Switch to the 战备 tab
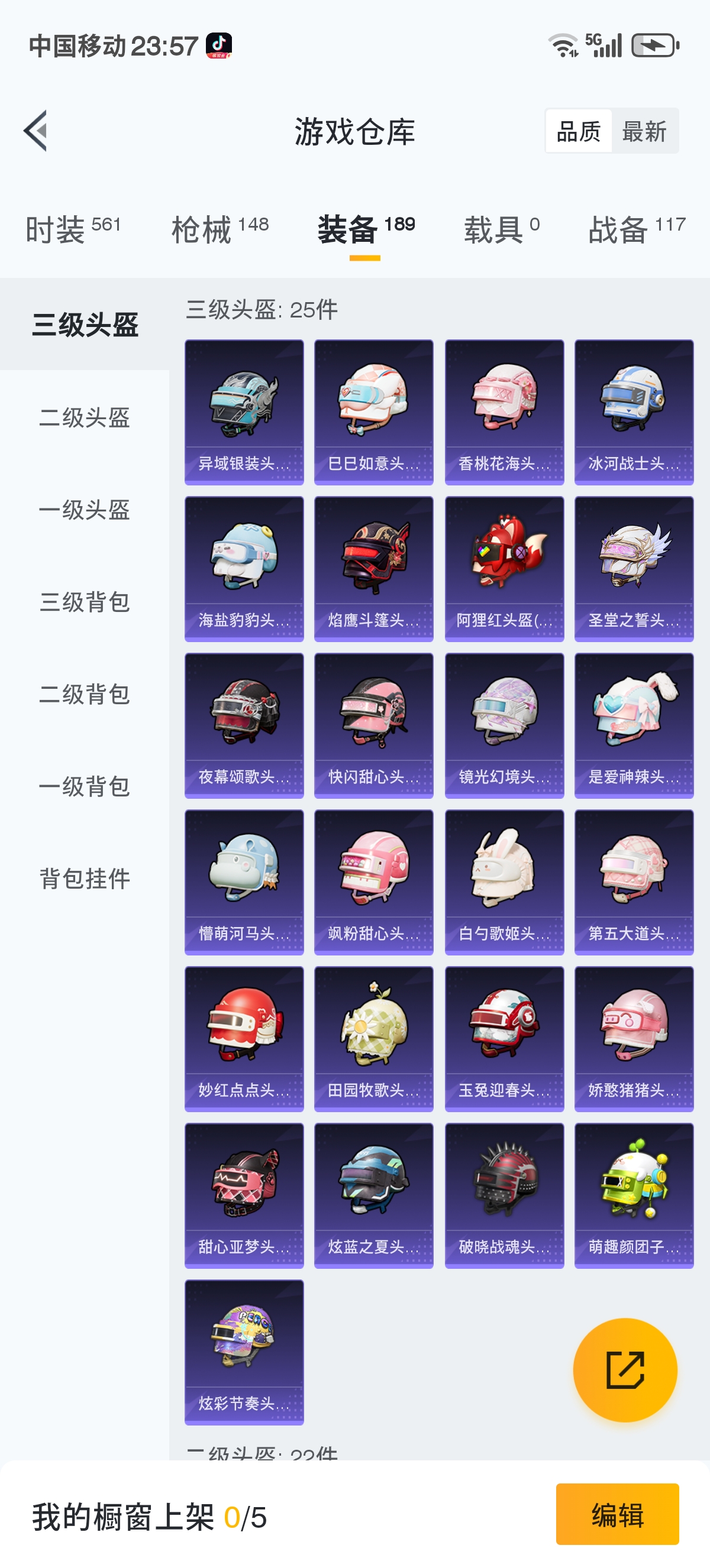The height and width of the screenshot is (1568, 710). (636, 229)
